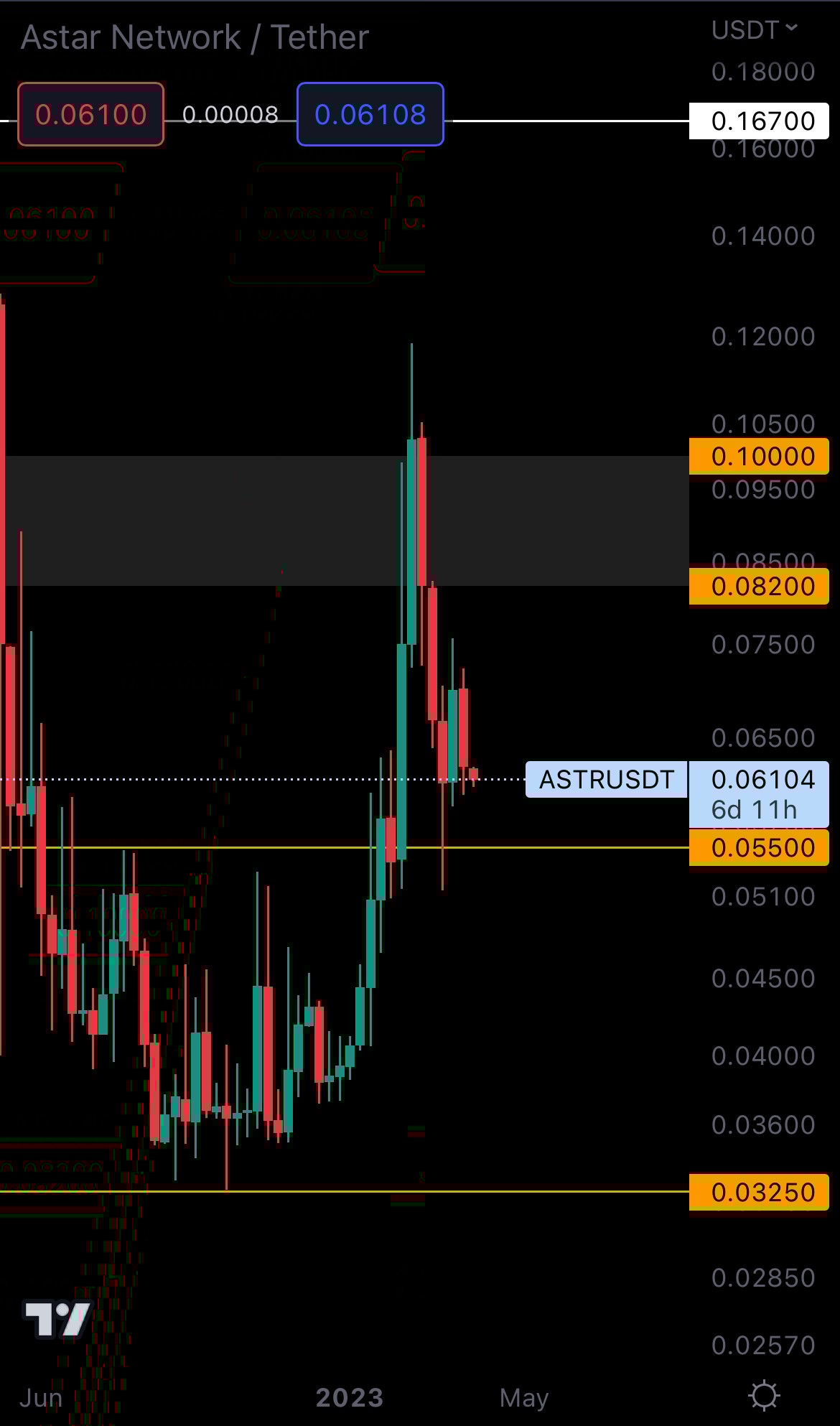Open the chart scale settings gear
This screenshot has height=1426, width=840.
coord(763,1396)
